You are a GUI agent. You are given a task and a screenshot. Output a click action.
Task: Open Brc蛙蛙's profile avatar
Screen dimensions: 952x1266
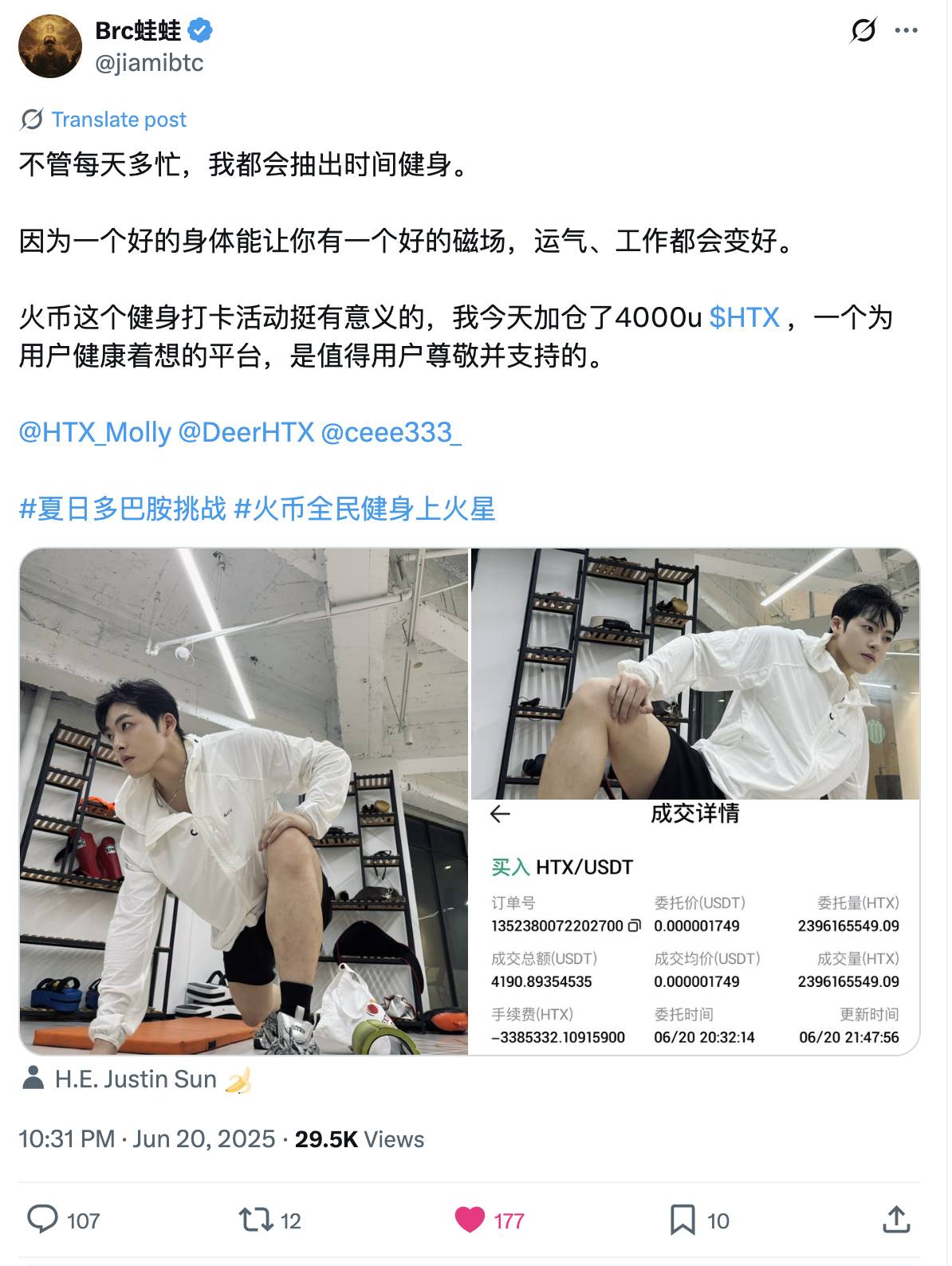(49, 46)
